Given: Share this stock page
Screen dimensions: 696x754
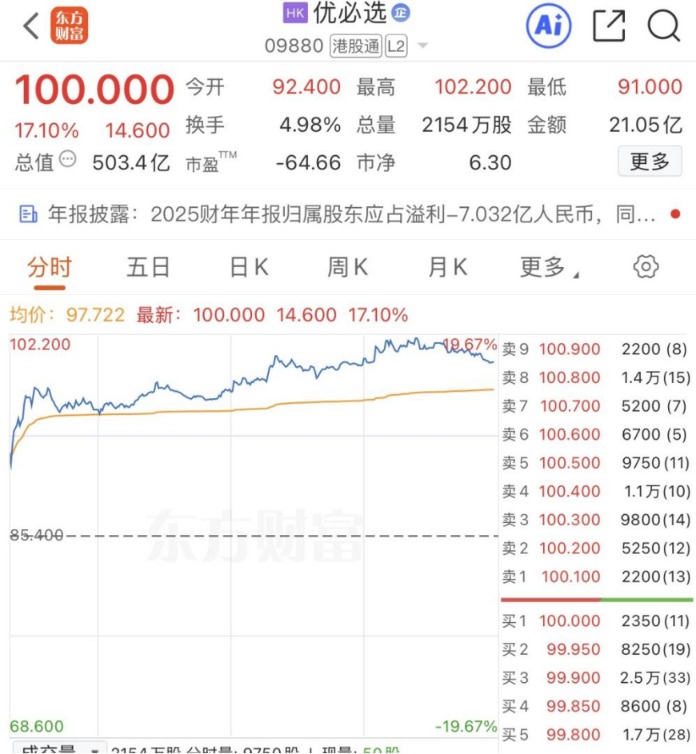Looking at the screenshot, I should (608, 26).
